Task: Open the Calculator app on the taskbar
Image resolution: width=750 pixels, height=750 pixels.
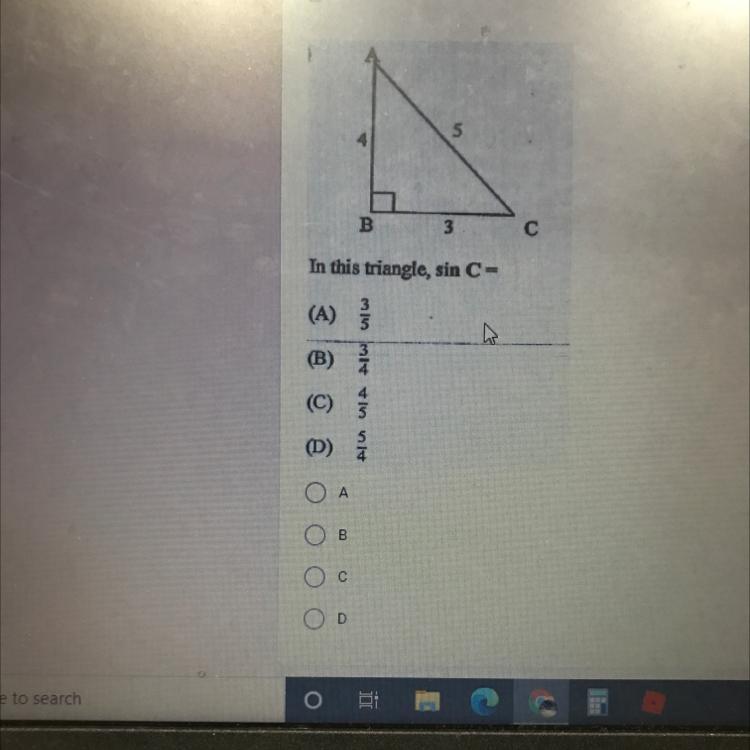Action: tap(597, 702)
